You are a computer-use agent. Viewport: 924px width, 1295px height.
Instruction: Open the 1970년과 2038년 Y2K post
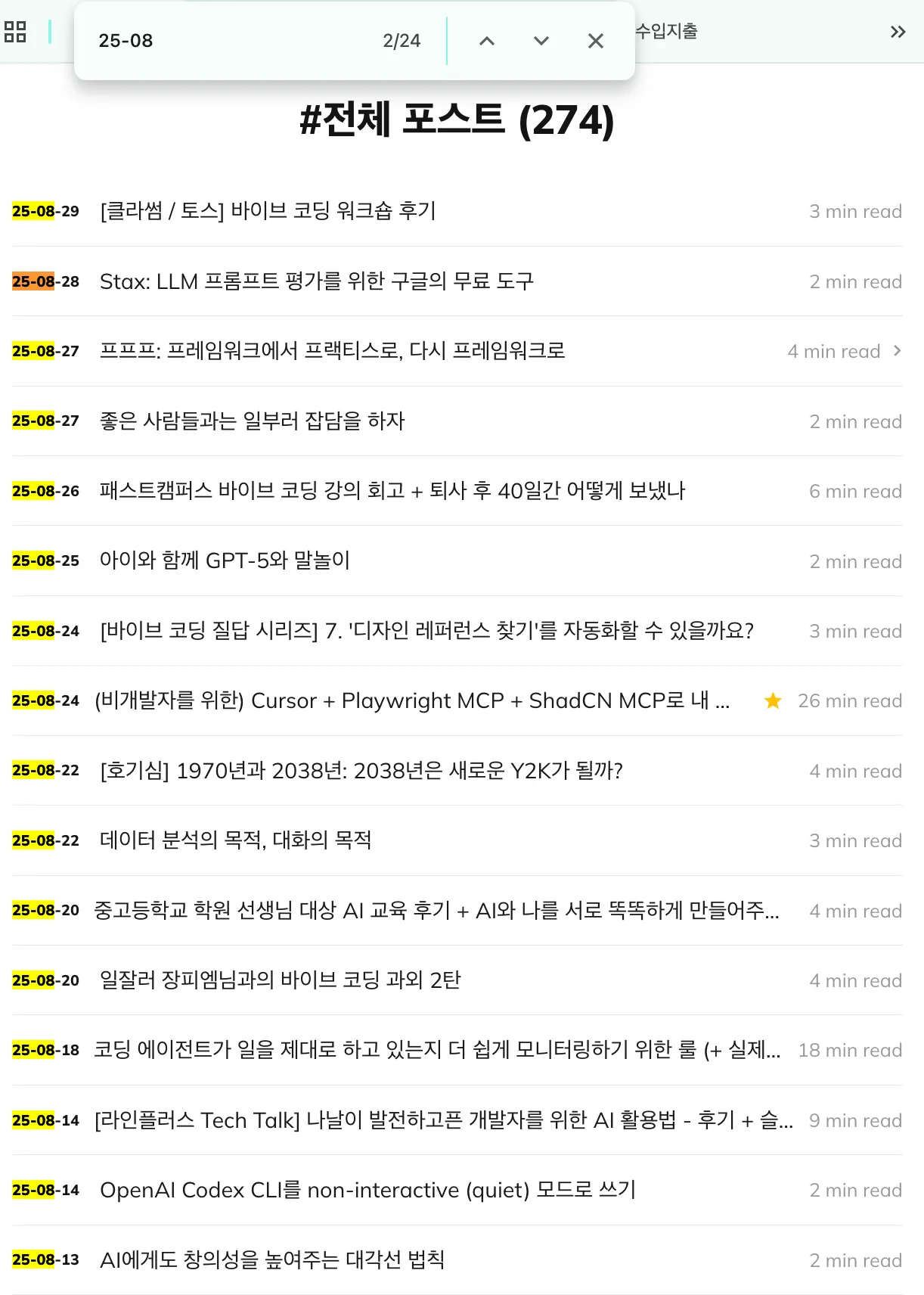[x=361, y=771]
